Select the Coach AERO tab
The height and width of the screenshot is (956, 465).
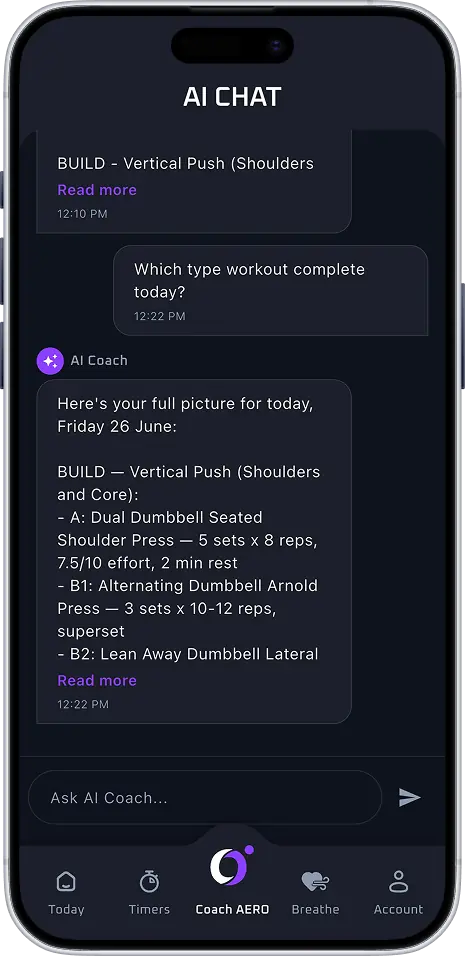pyautogui.click(x=232, y=881)
